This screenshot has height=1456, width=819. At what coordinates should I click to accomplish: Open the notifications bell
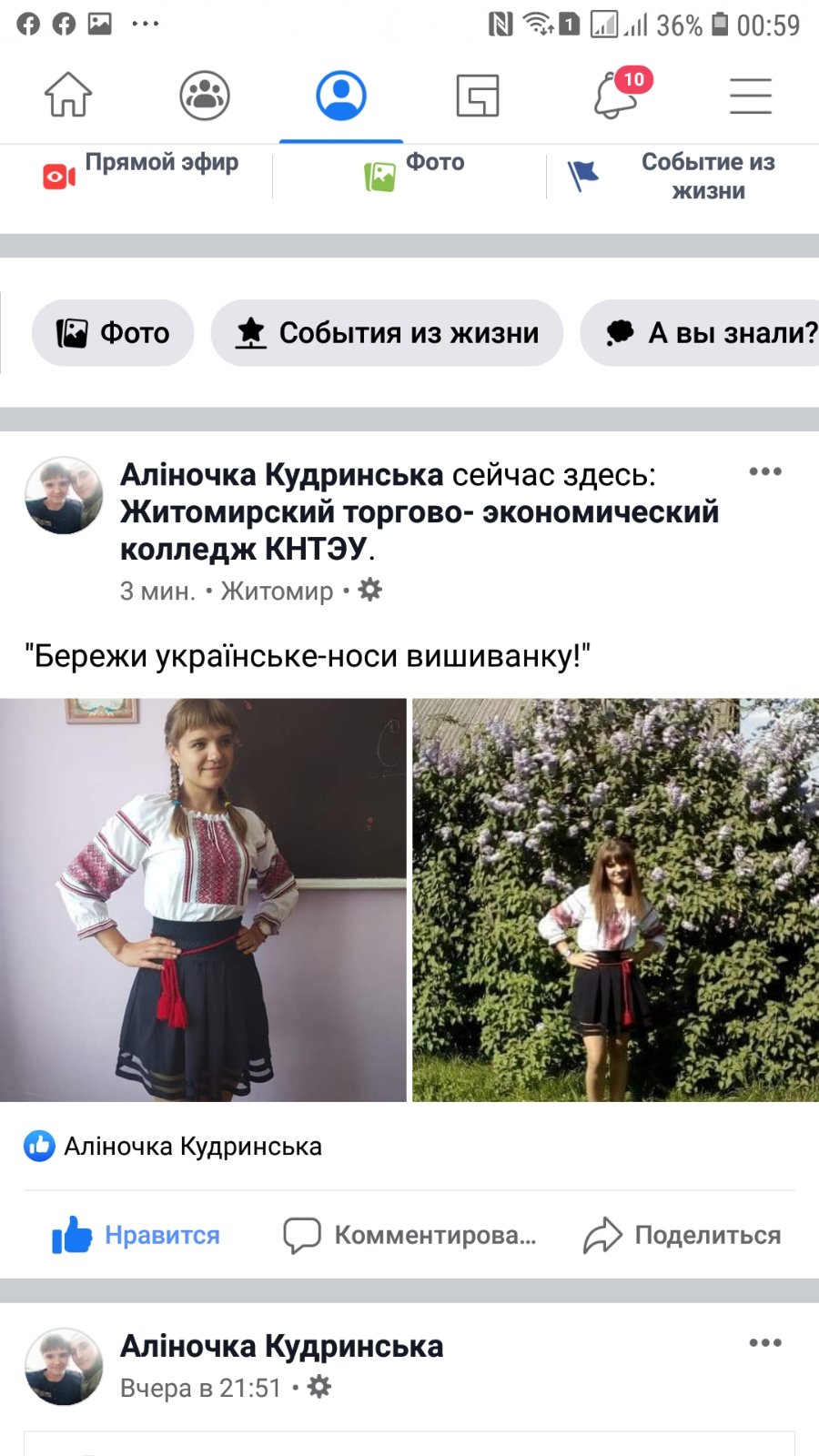click(x=616, y=95)
